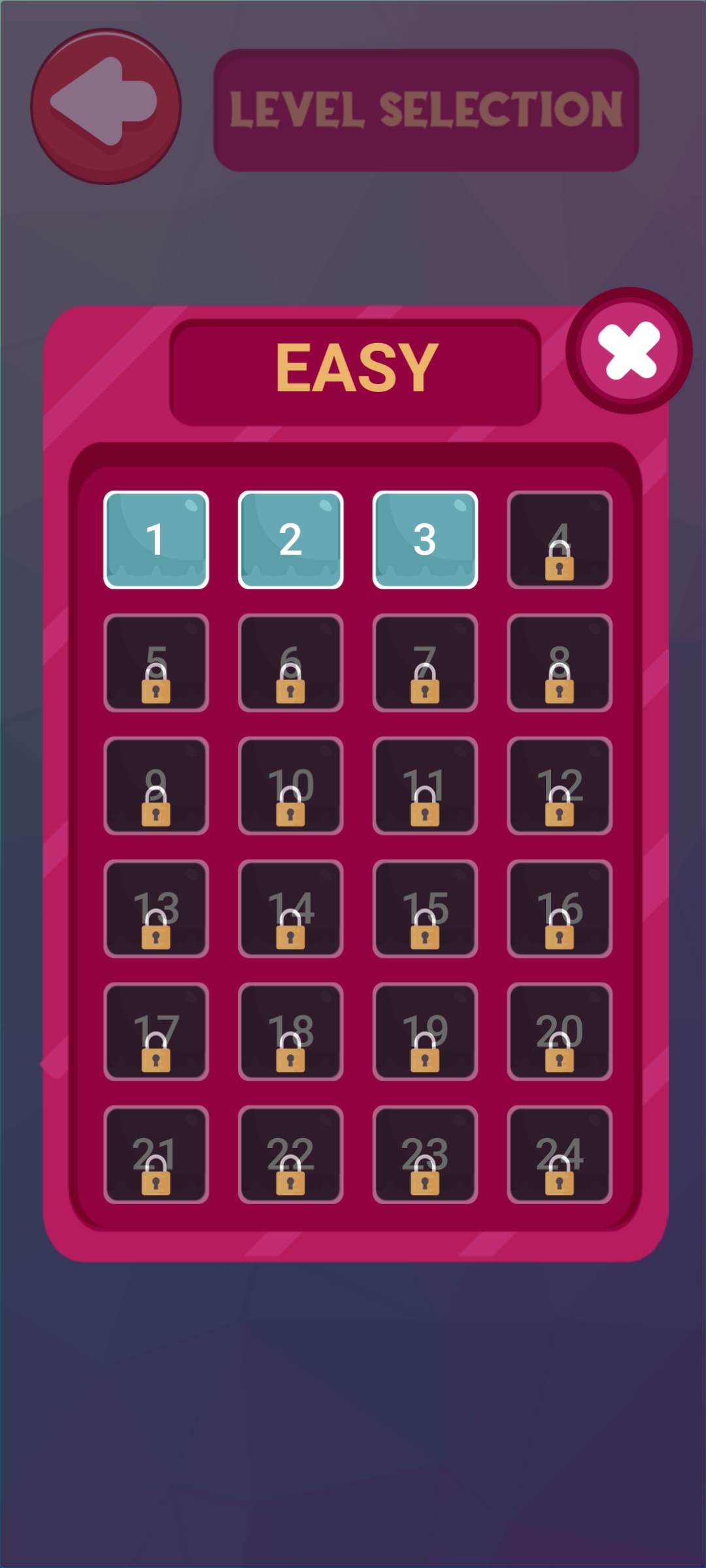Start level 3
706x1568 pixels.
[425, 540]
